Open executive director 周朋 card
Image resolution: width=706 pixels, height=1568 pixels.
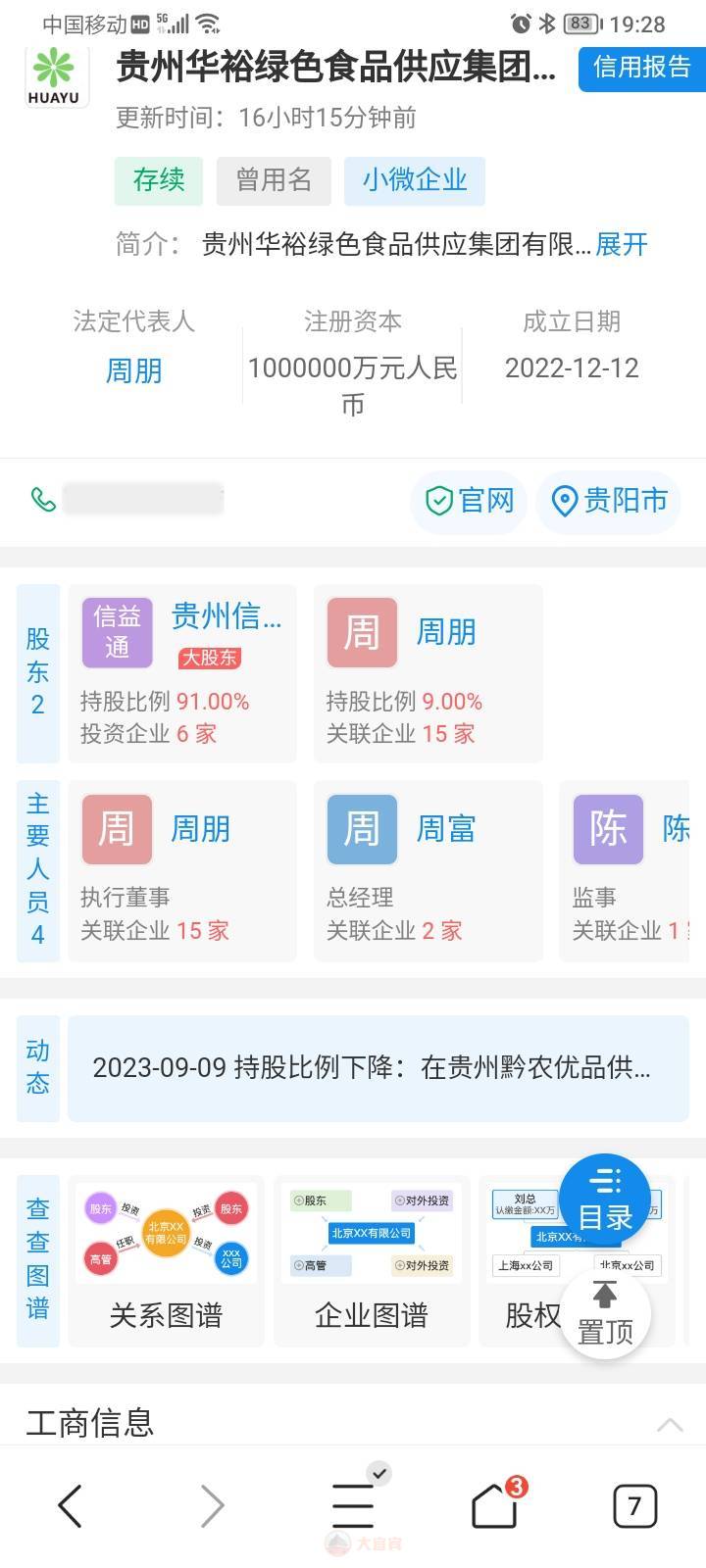tap(182, 871)
